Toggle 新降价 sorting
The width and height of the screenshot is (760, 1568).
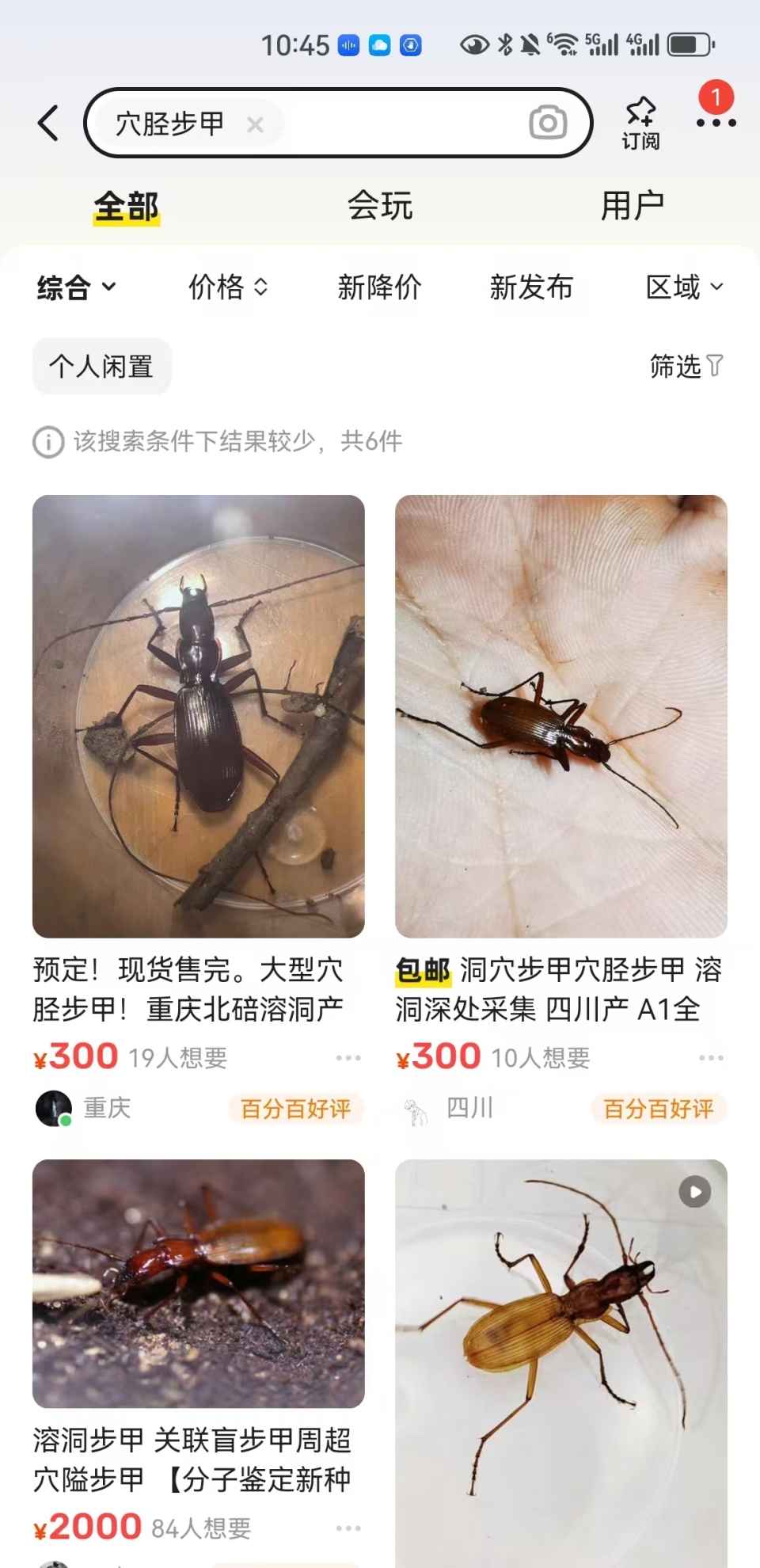tap(379, 287)
